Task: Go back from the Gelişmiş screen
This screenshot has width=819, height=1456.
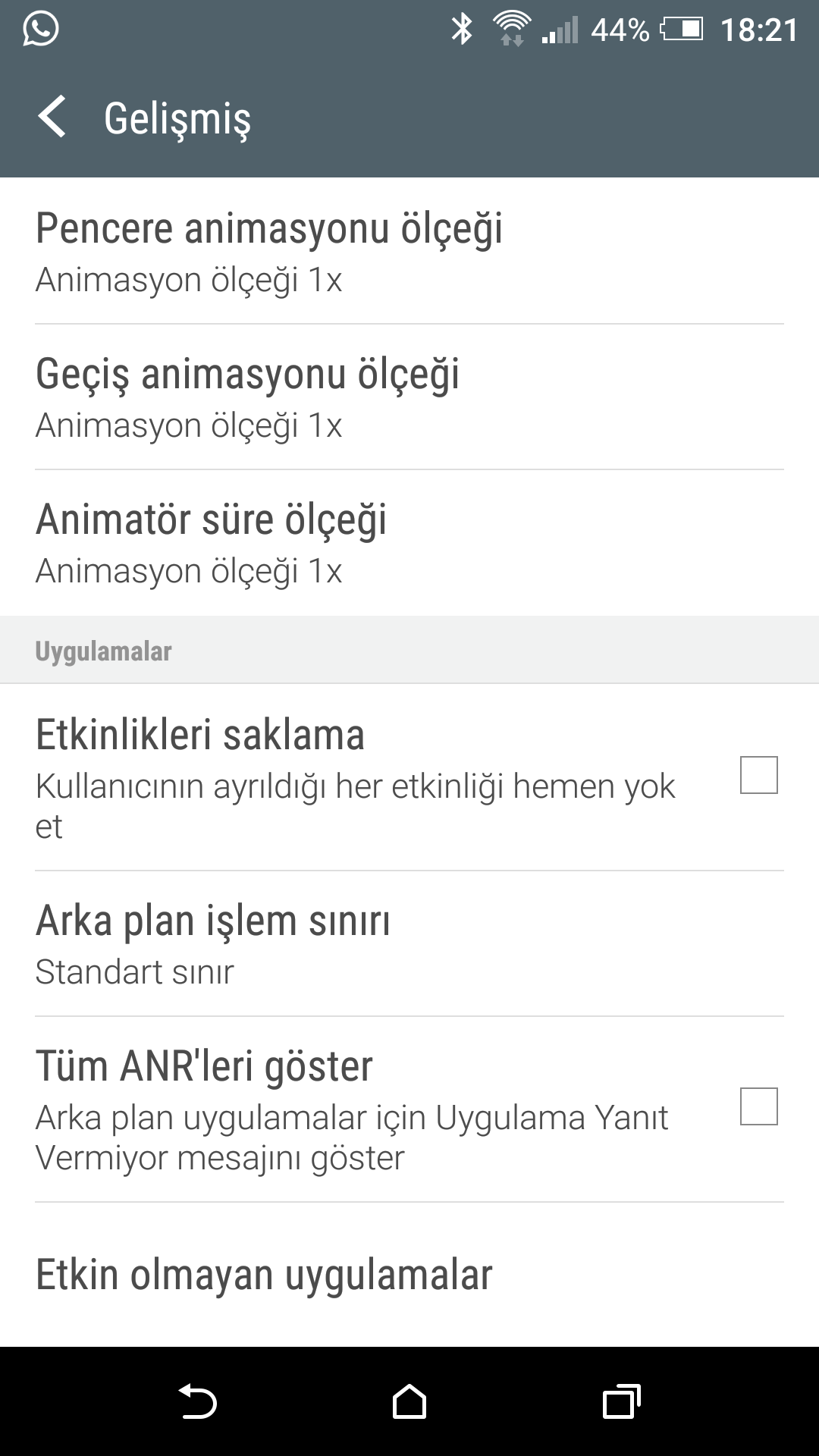Action: (x=52, y=118)
